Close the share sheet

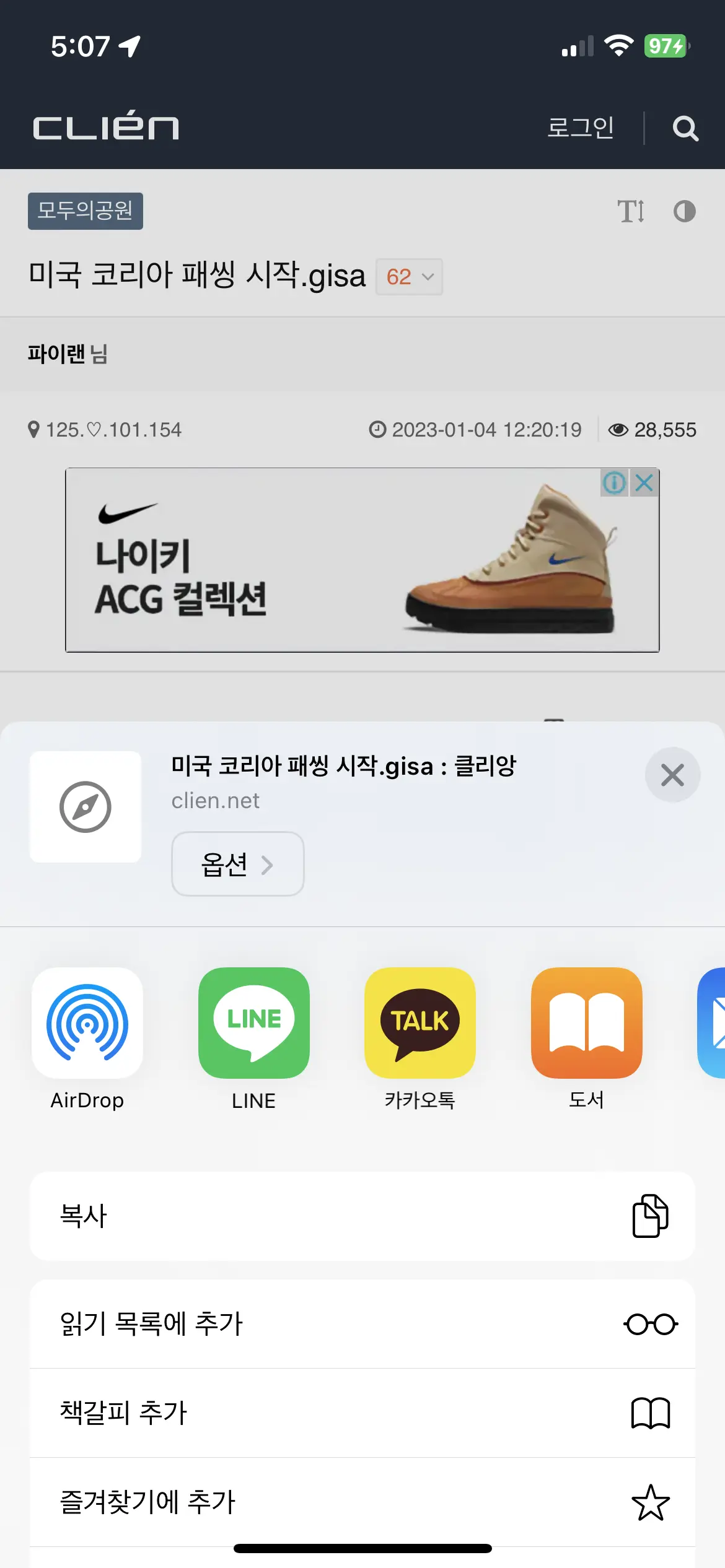click(672, 775)
